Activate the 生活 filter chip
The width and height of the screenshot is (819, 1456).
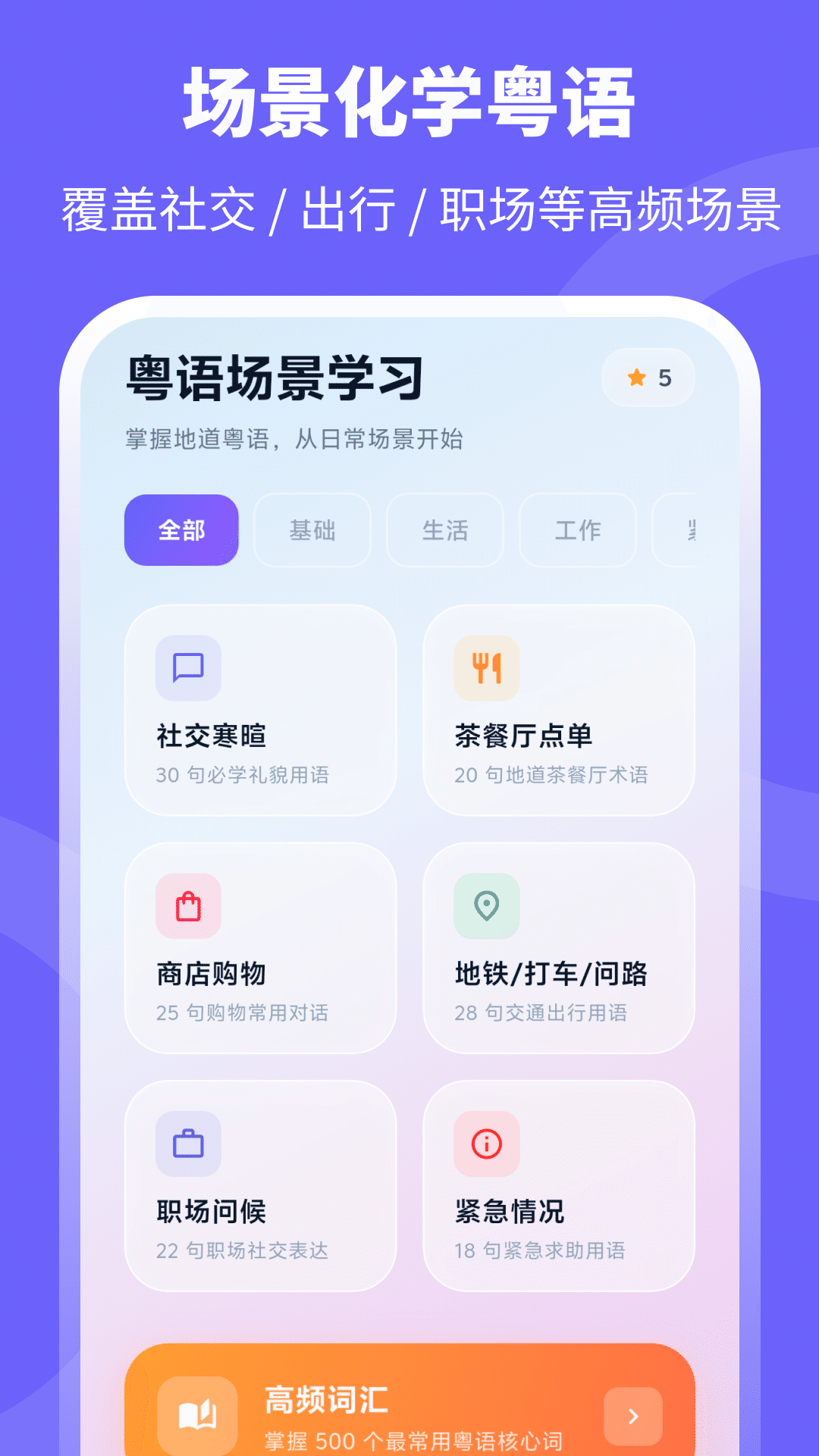coord(444,530)
